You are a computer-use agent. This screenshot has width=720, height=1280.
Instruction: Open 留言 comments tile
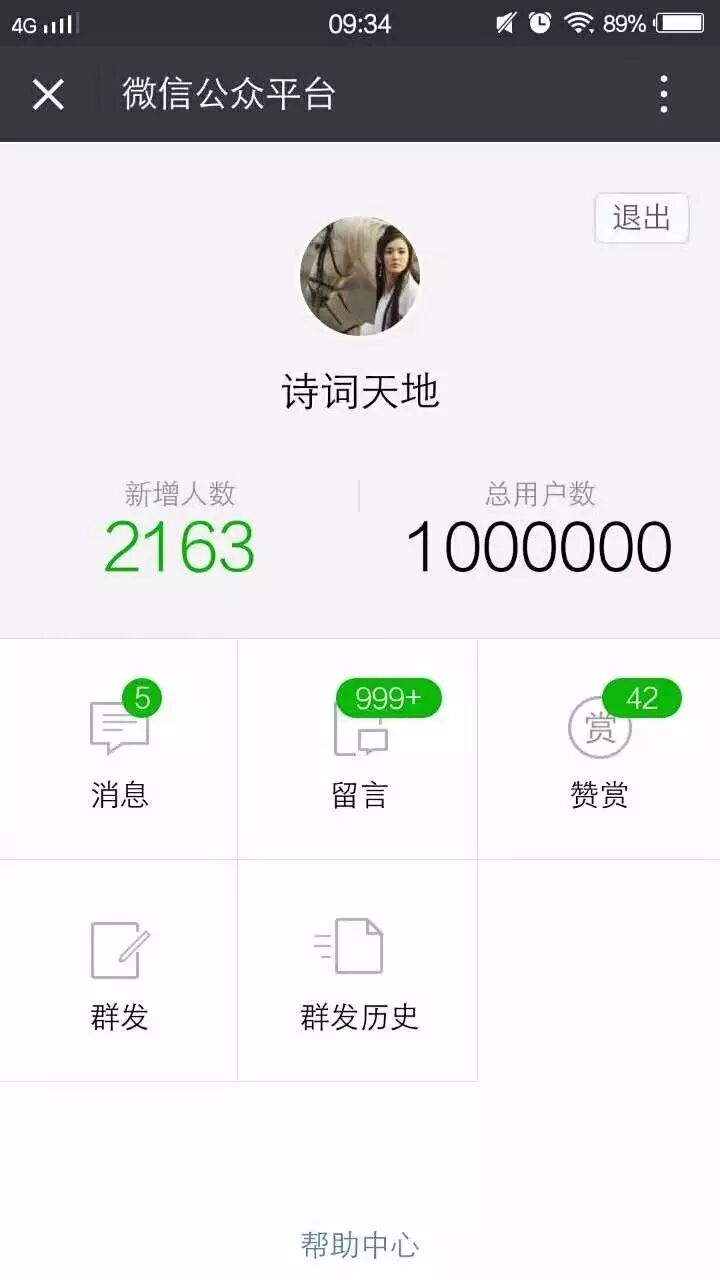[x=358, y=750]
